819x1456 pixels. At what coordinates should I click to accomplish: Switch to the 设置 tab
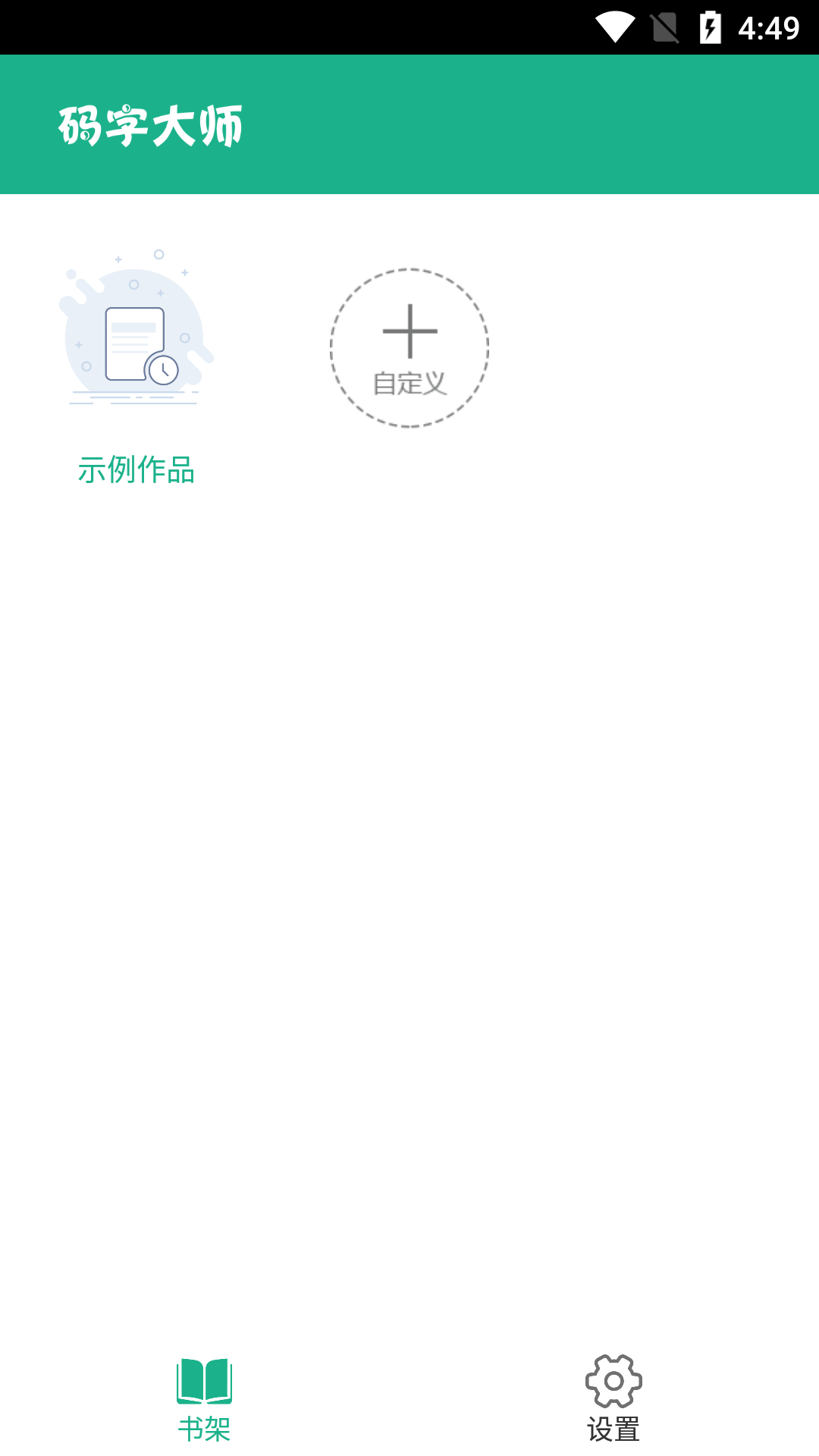pos(613,1398)
